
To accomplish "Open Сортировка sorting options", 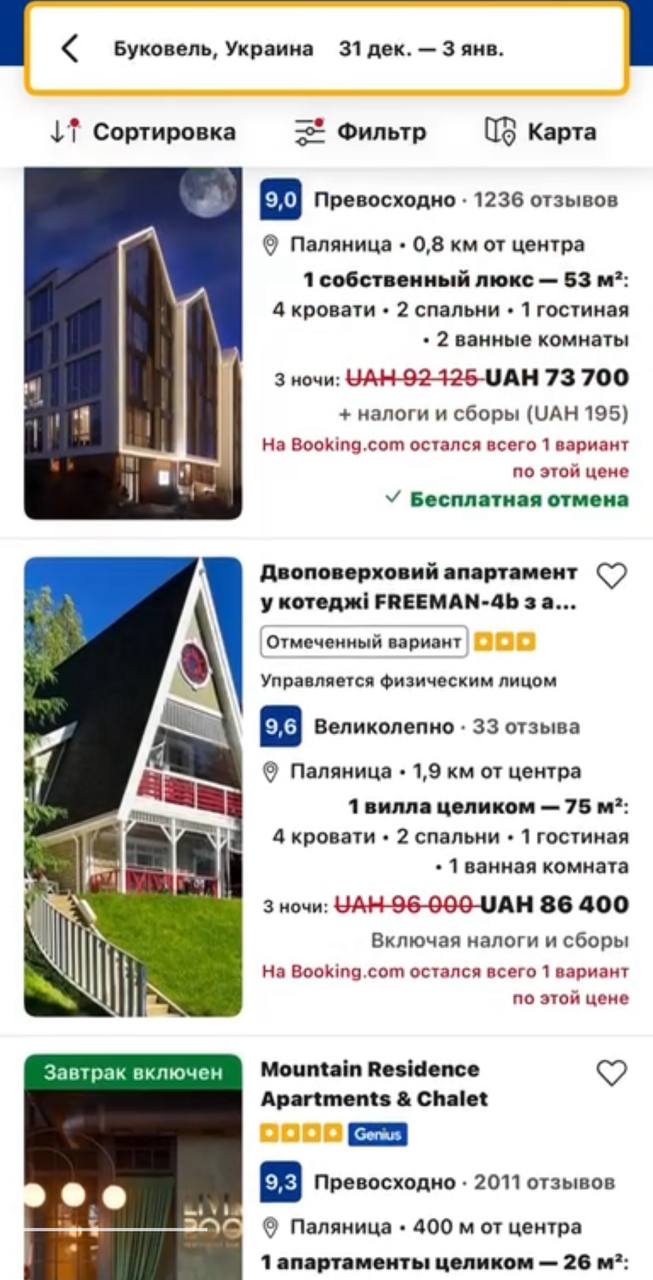I will point(143,131).
